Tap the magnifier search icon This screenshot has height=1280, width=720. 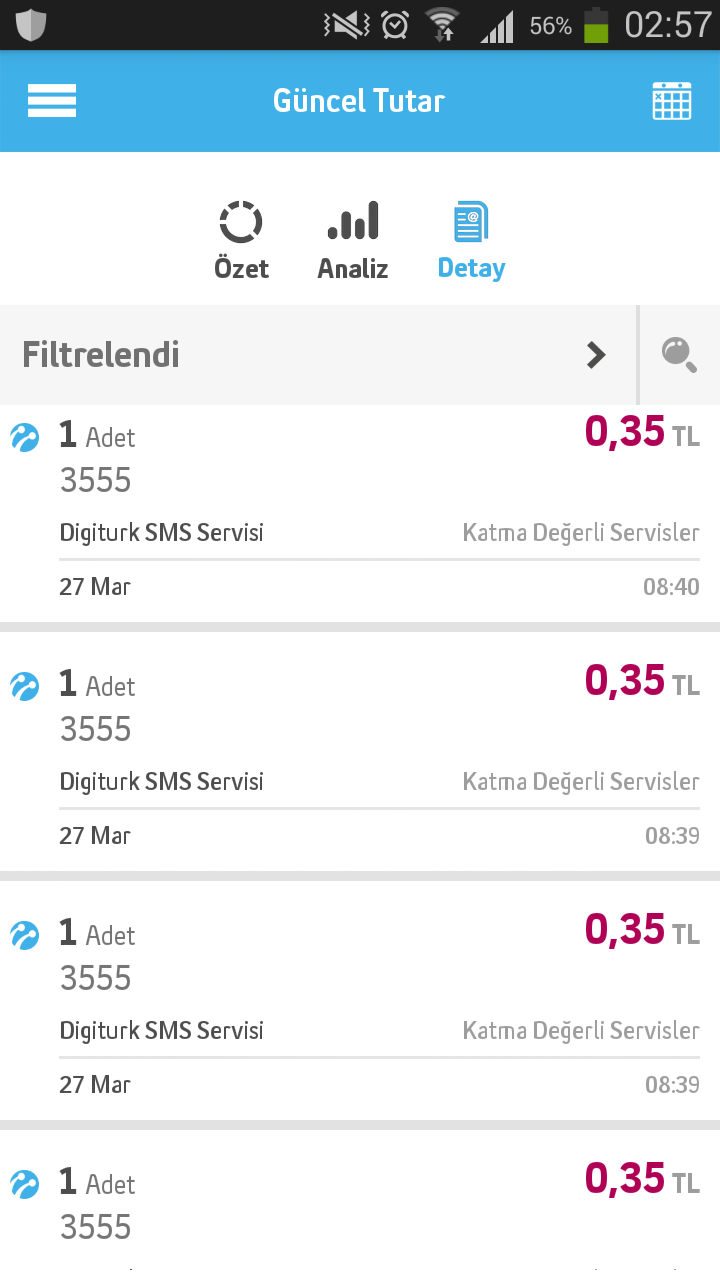click(679, 355)
